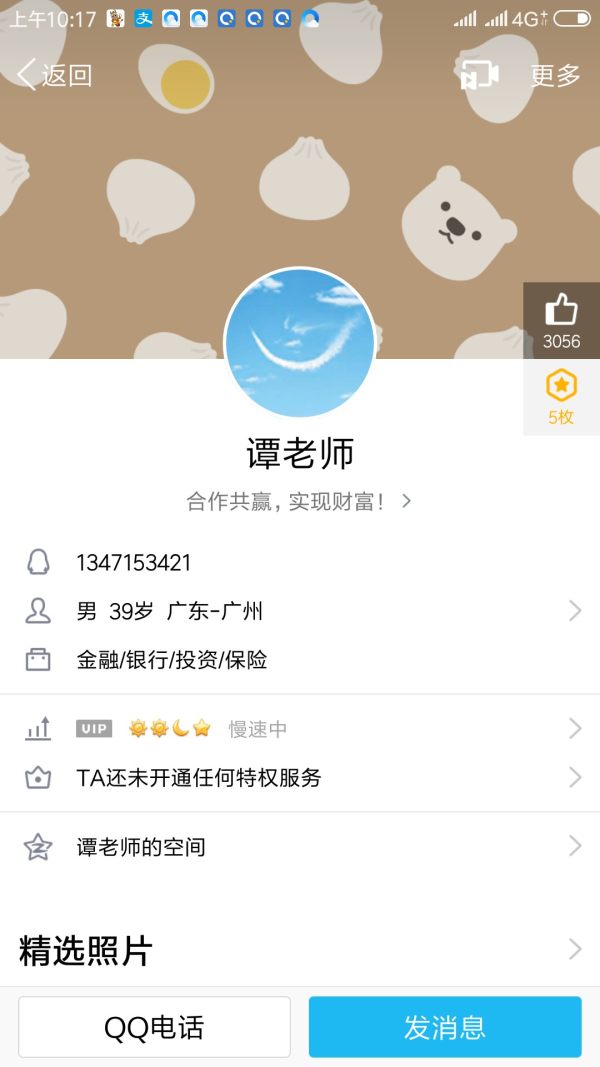Image resolution: width=600 pixels, height=1067 pixels.
Task: Like this profile with the thumbs-up
Action: 561,319
